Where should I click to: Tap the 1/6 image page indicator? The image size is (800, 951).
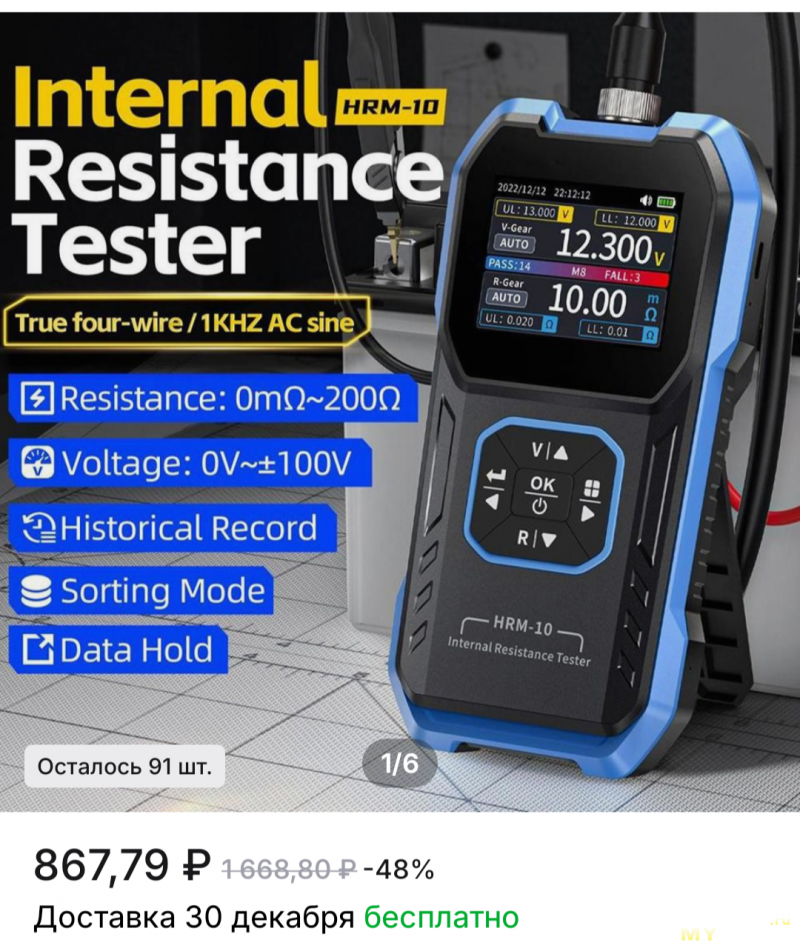pyautogui.click(x=400, y=765)
